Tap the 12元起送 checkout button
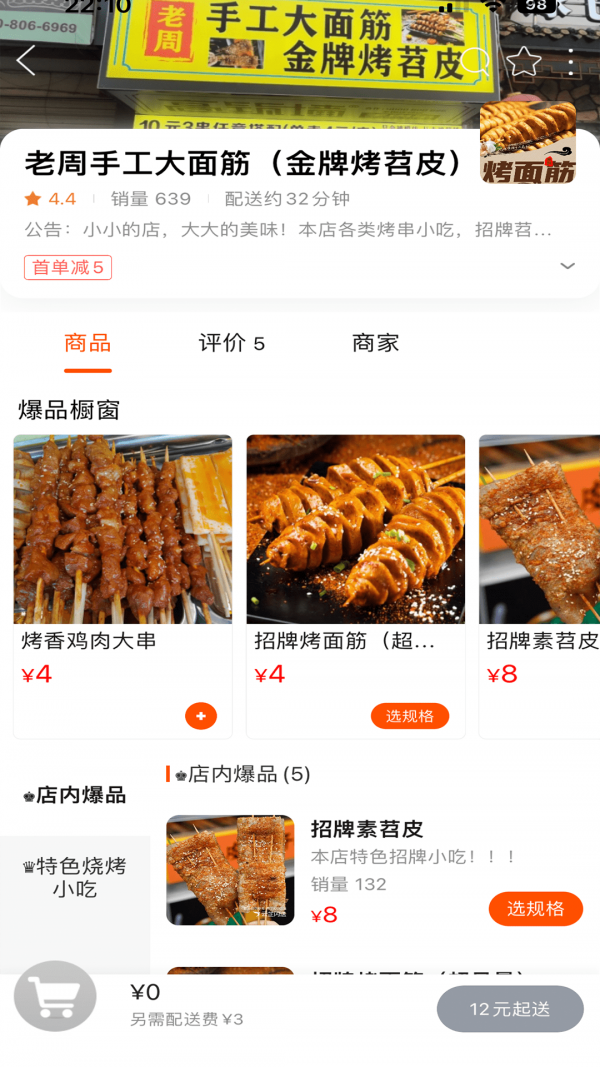Image resolution: width=600 pixels, height=1067 pixels. coord(510,1009)
